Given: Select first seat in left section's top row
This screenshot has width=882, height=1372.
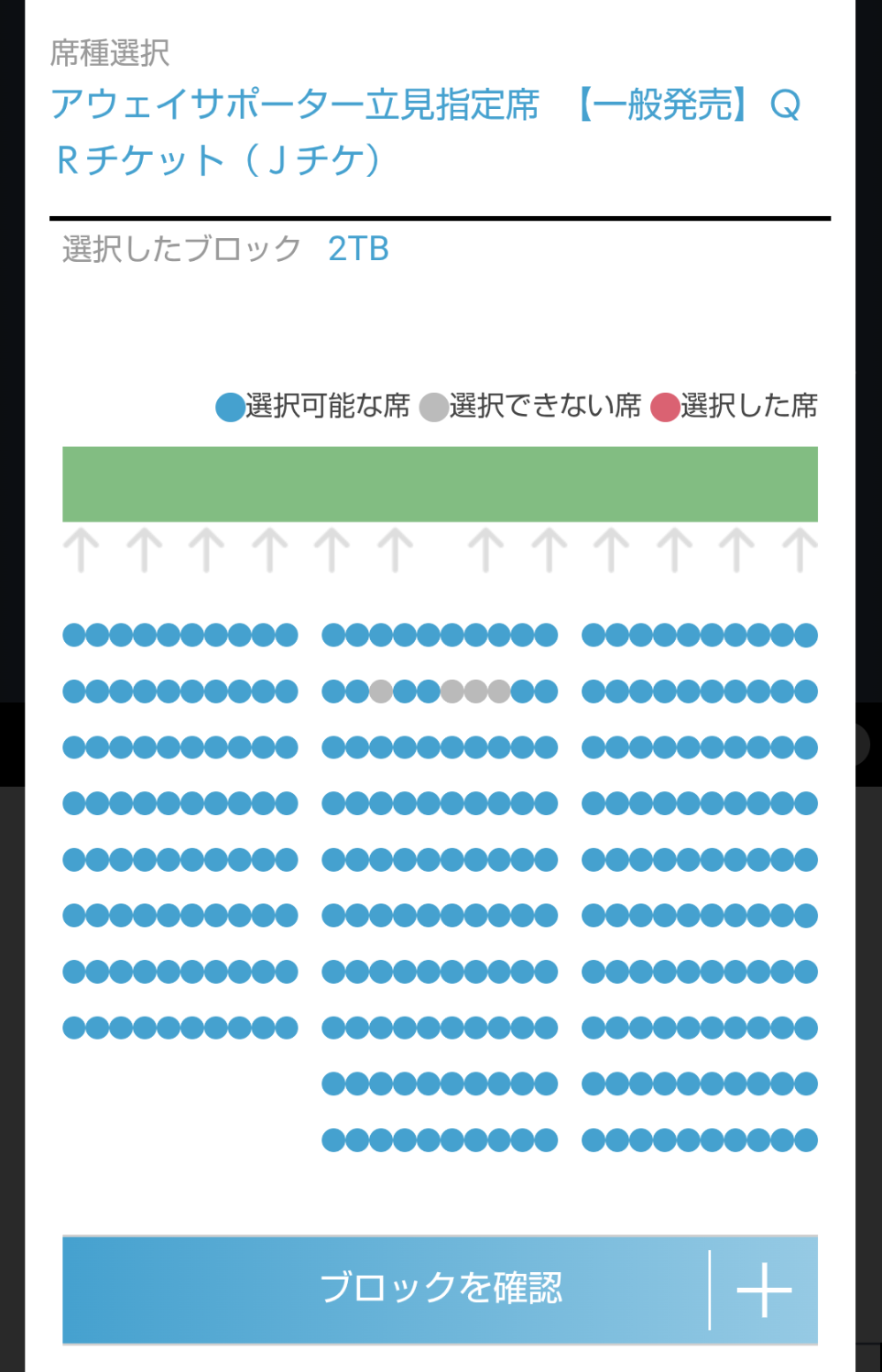Looking at the screenshot, I should tap(73, 635).
